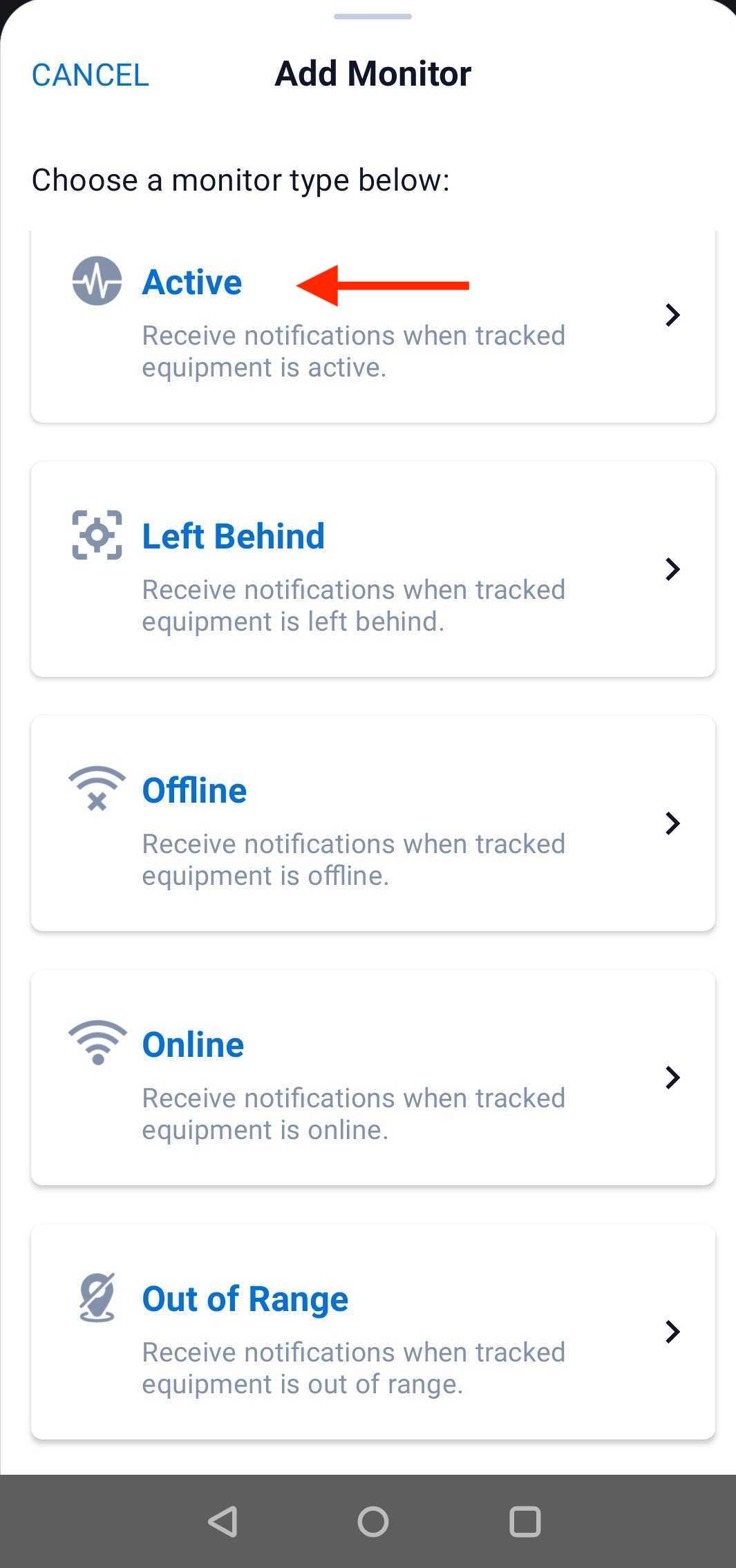Click the Online wifi signal icon

[97, 1042]
